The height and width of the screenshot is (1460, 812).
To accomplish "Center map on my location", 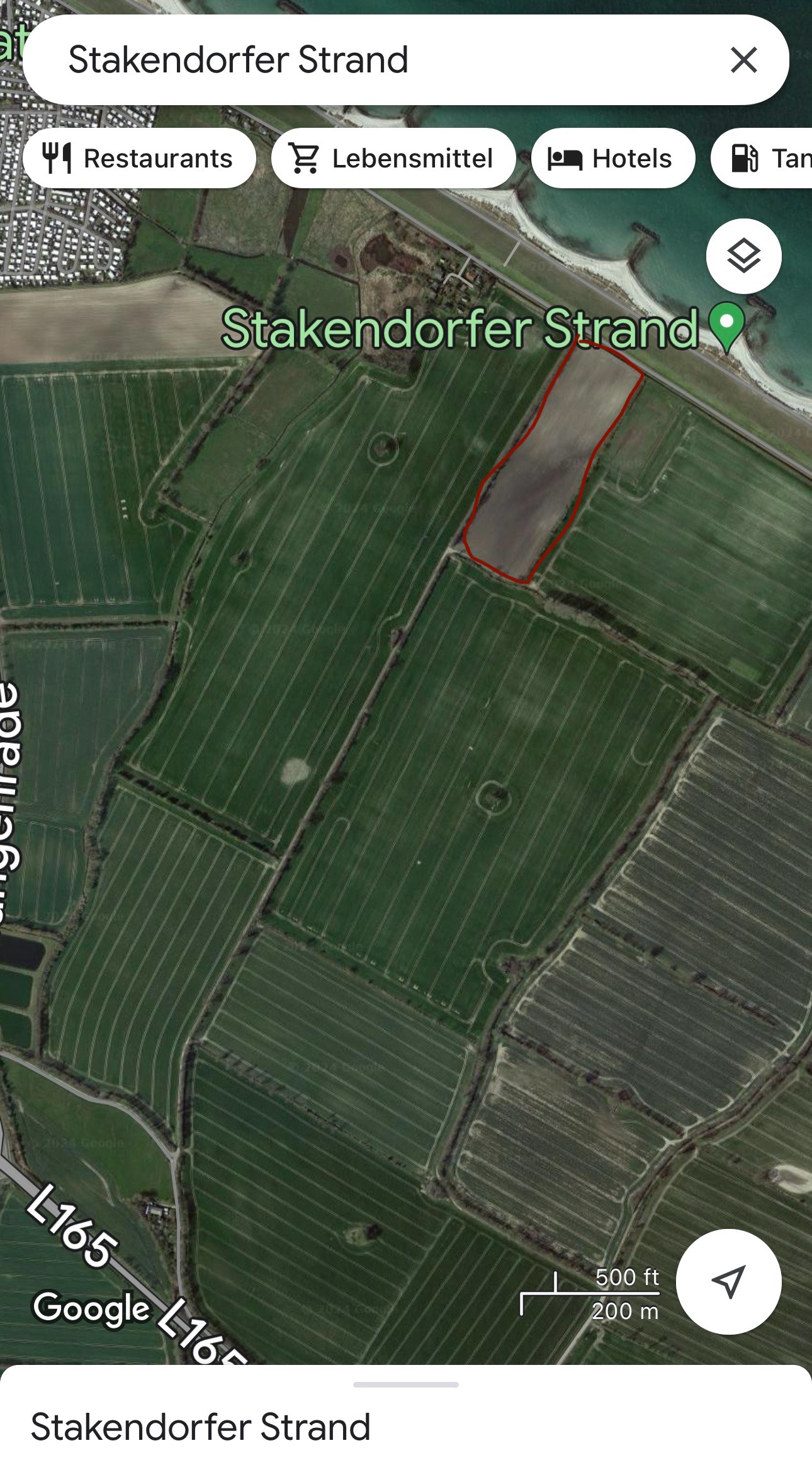I will (728, 1281).
